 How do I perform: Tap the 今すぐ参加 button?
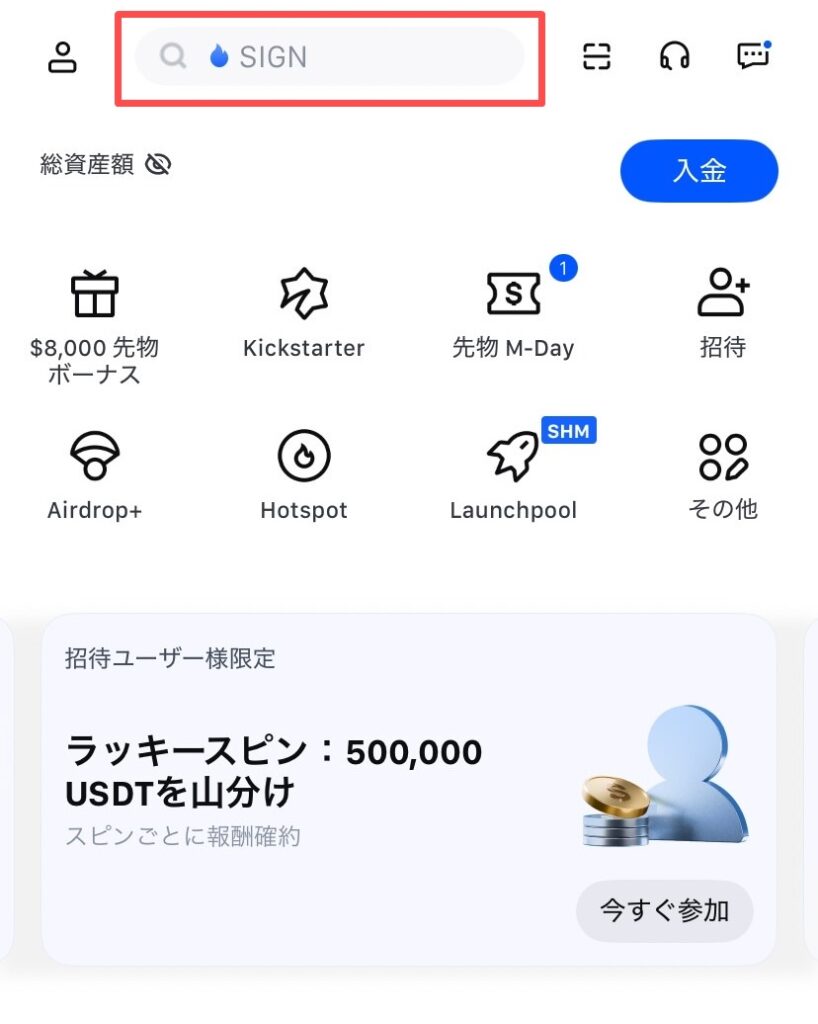[664, 911]
